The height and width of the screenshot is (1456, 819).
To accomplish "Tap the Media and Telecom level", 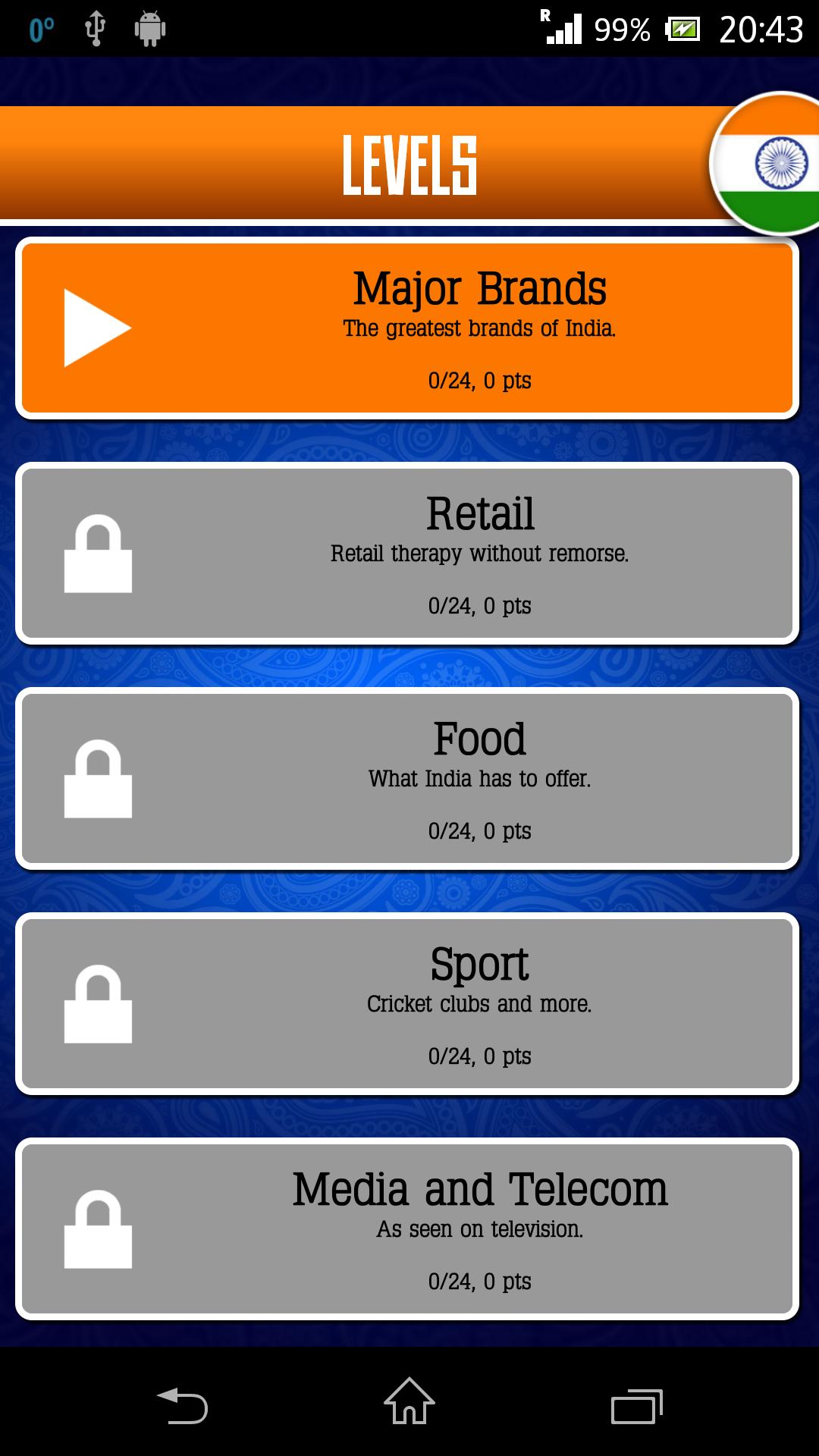I will tap(407, 1228).
